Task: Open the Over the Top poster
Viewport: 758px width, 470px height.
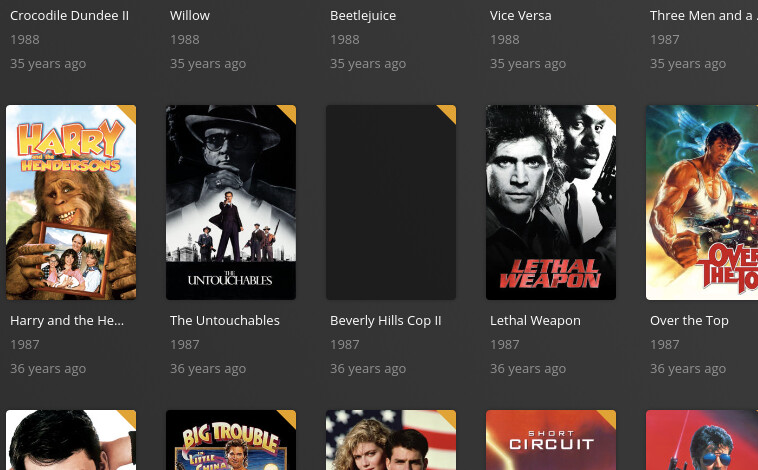Action: pyautogui.click(x=702, y=202)
